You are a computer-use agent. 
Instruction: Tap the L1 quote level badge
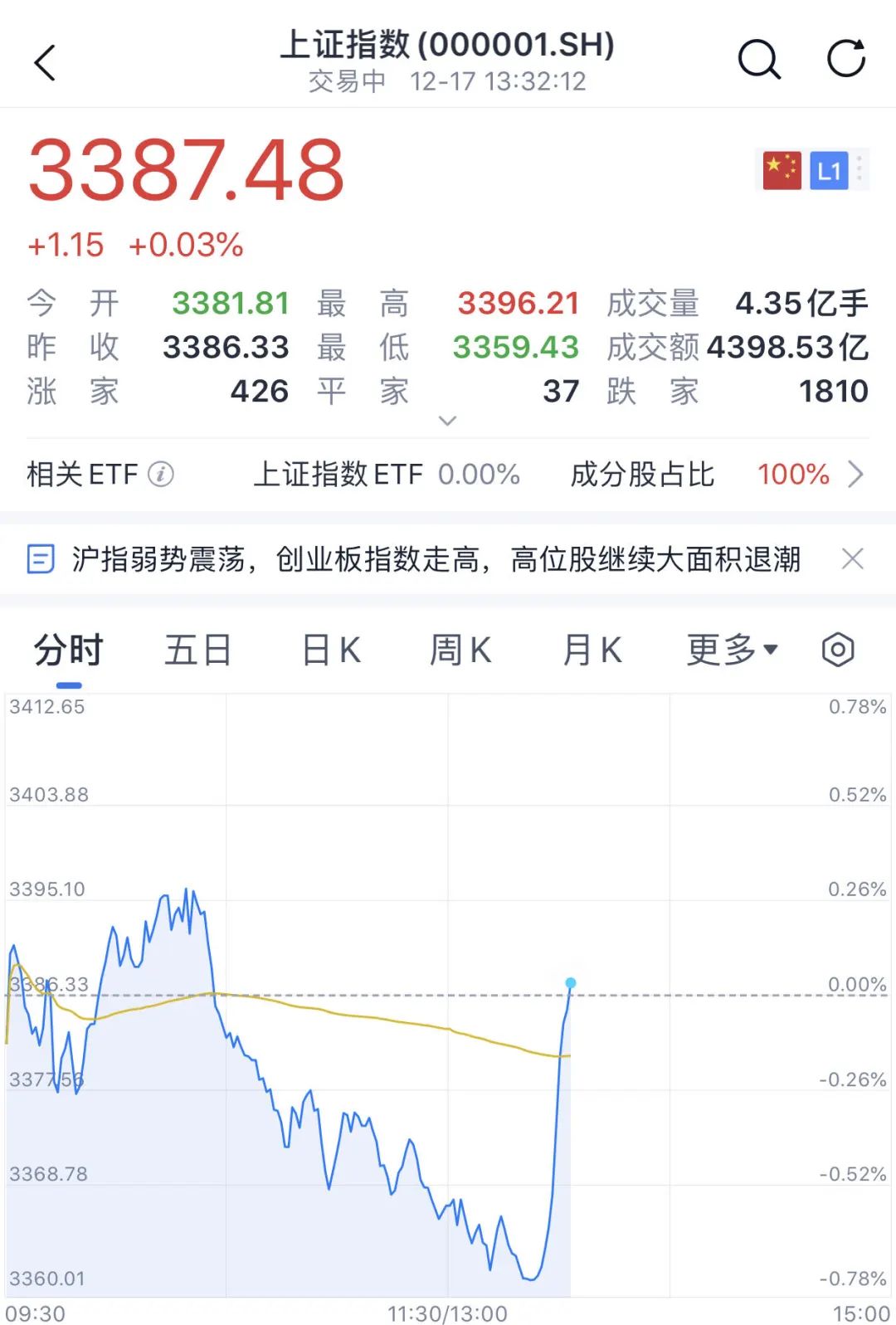[828, 171]
